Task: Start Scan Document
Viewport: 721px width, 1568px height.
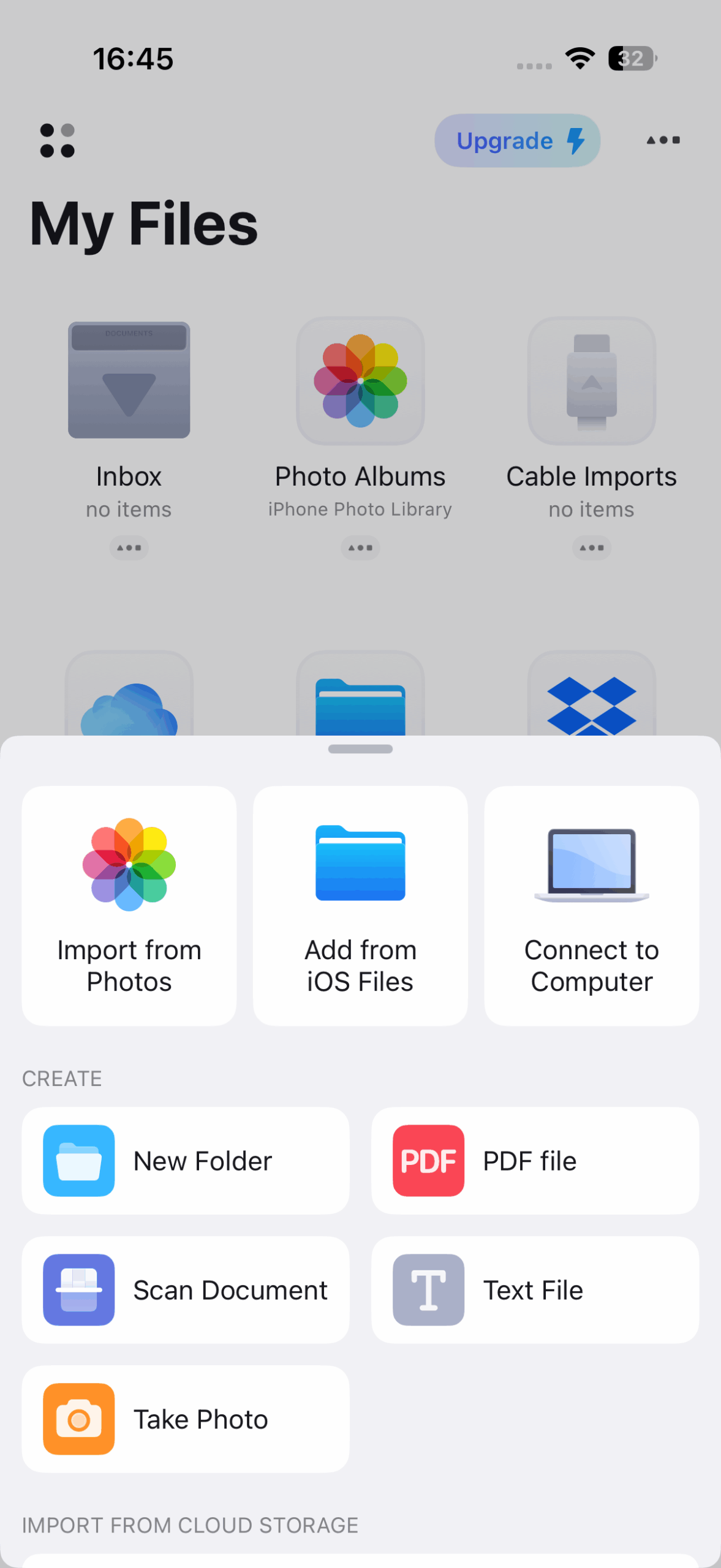Action: pos(186,1290)
